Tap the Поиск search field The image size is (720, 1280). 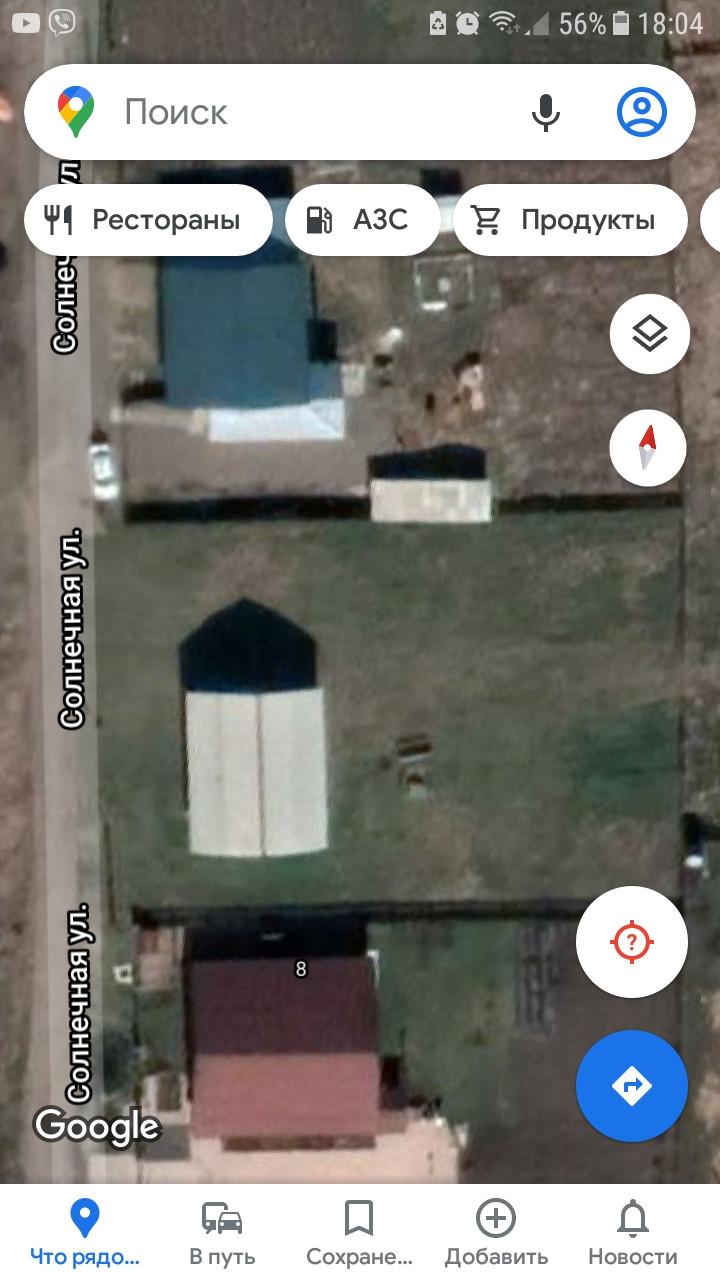tap(300, 112)
